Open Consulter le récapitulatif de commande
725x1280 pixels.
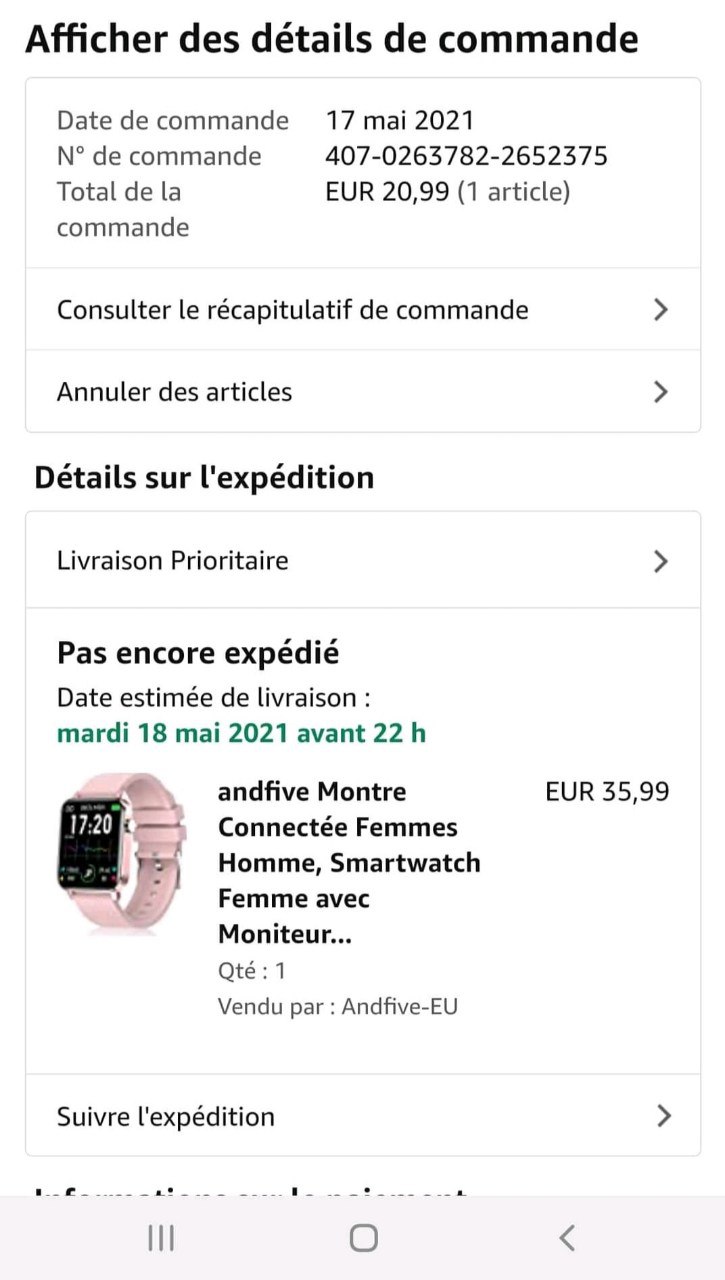tap(362, 310)
